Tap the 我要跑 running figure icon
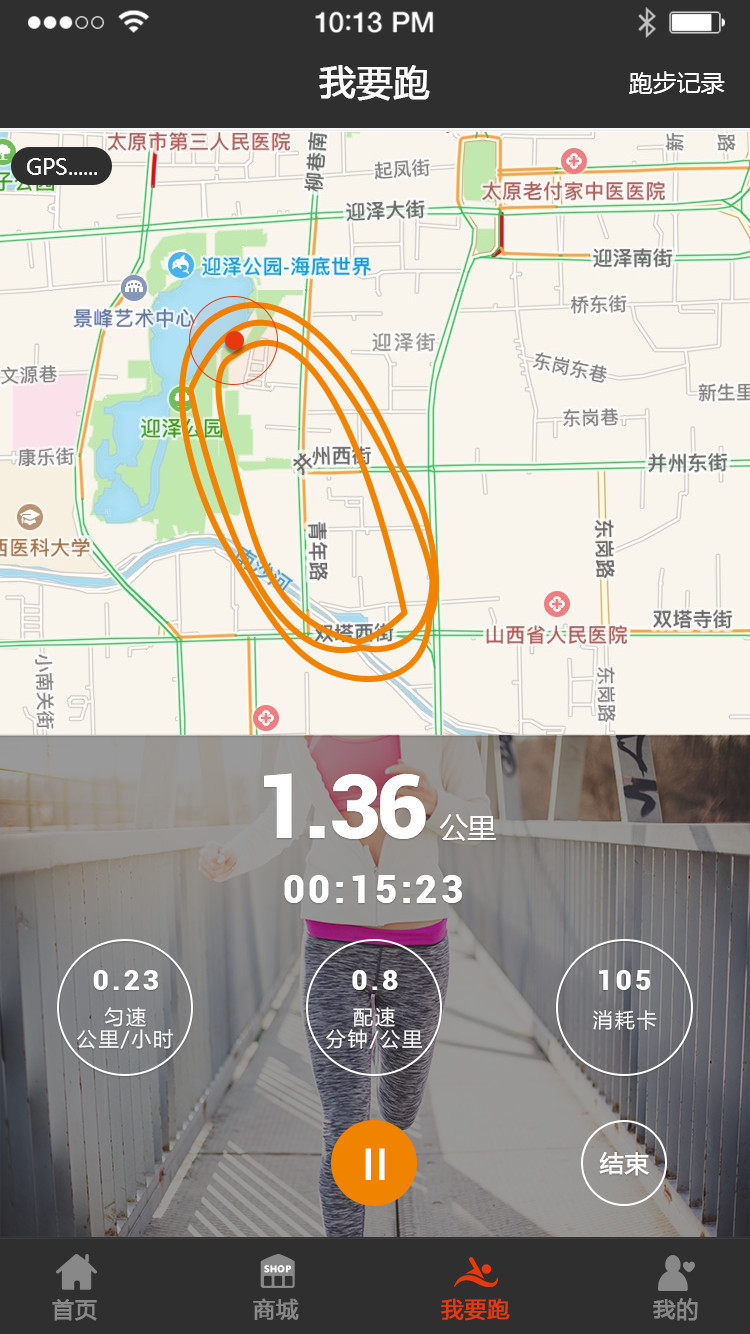750x1334 pixels. [x=475, y=1272]
